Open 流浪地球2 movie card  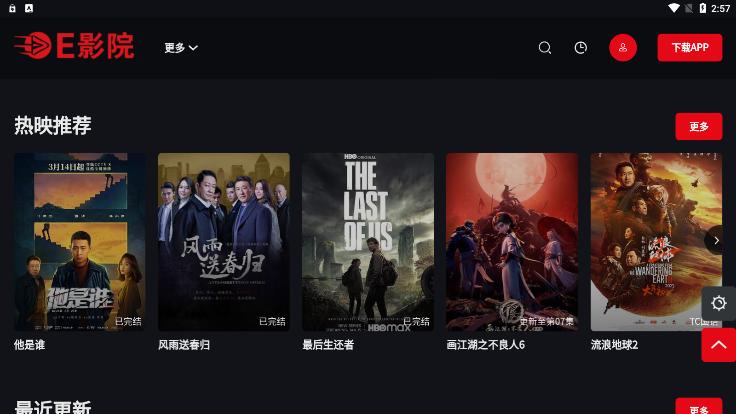point(650,242)
